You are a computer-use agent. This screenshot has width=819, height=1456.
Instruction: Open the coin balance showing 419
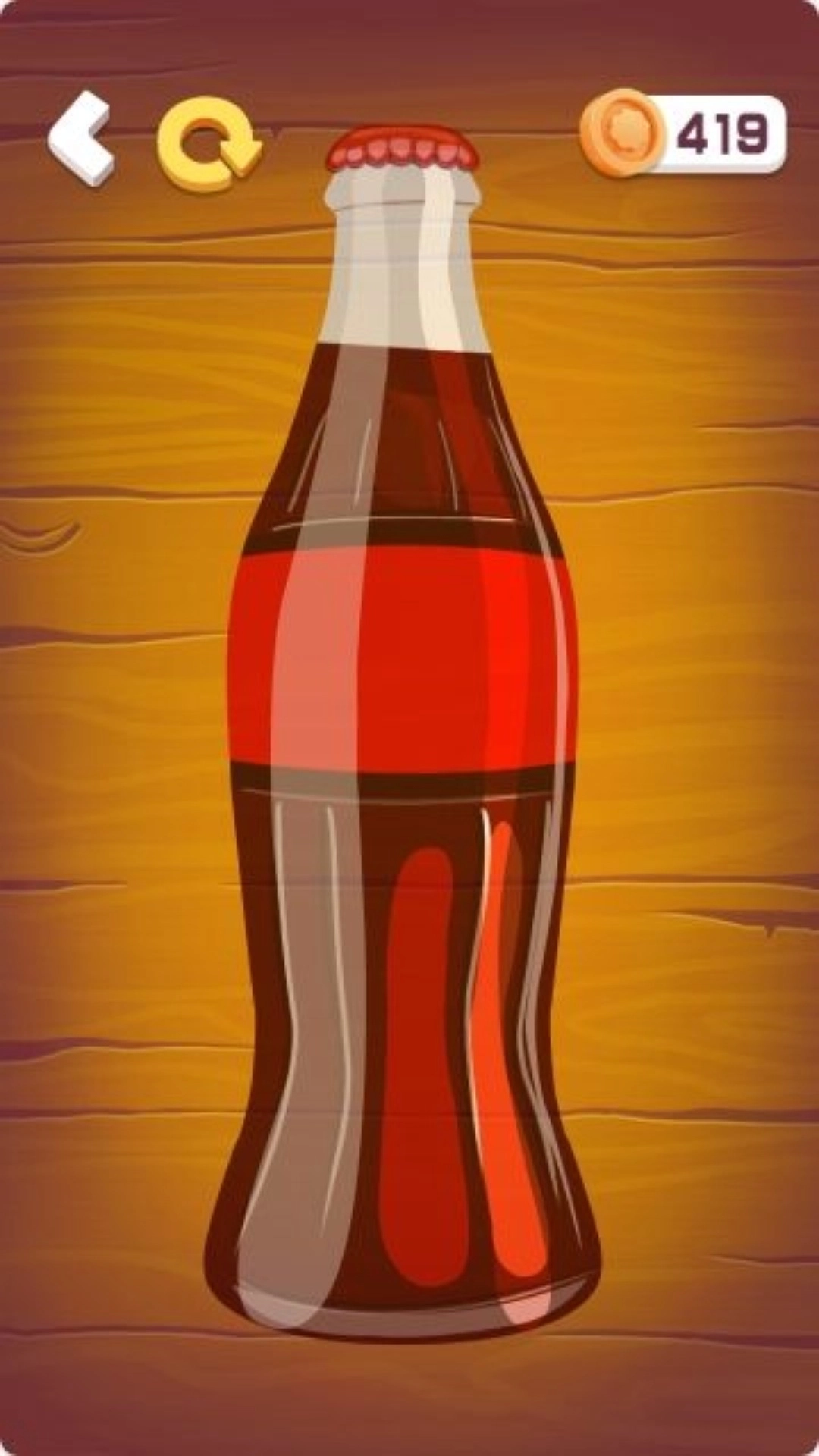tap(685, 134)
